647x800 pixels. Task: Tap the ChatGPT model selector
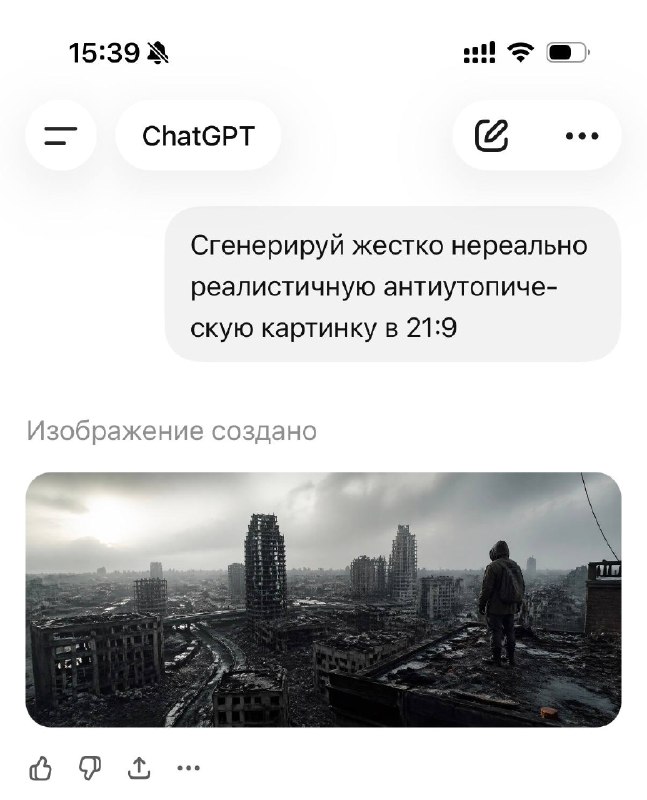pyautogui.click(x=198, y=135)
